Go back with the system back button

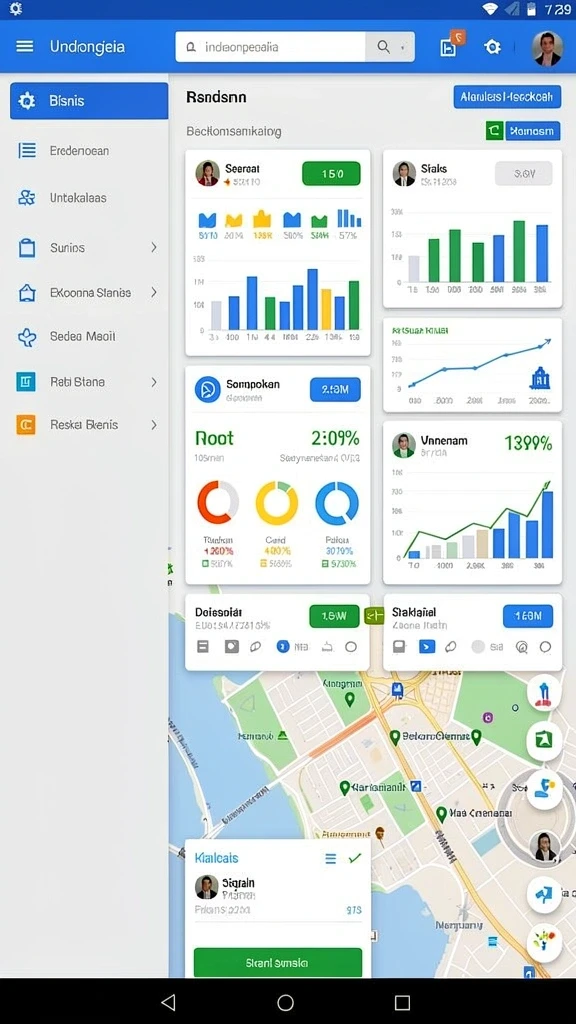(x=168, y=1002)
